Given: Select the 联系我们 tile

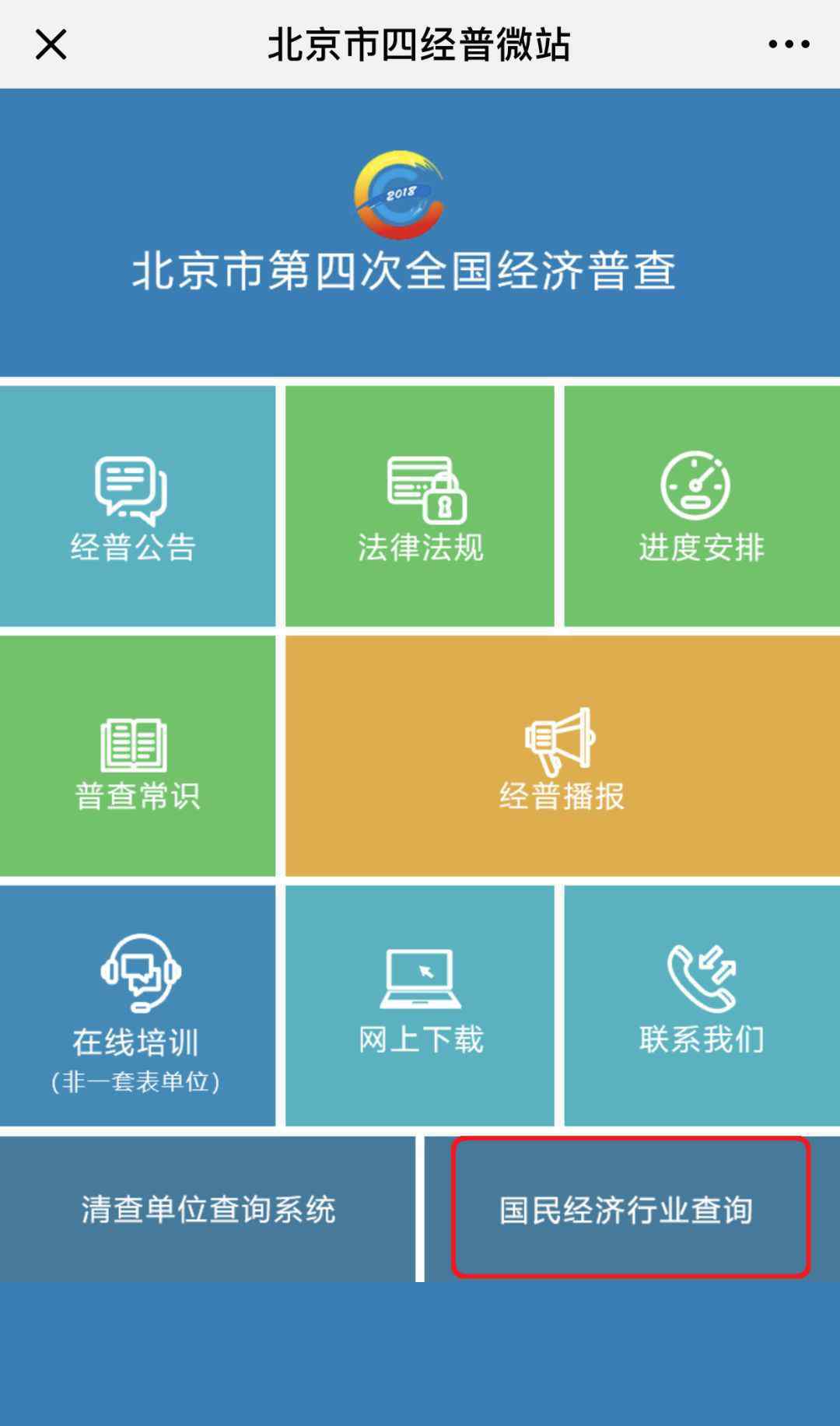Looking at the screenshot, I should tap(702, 1006).
